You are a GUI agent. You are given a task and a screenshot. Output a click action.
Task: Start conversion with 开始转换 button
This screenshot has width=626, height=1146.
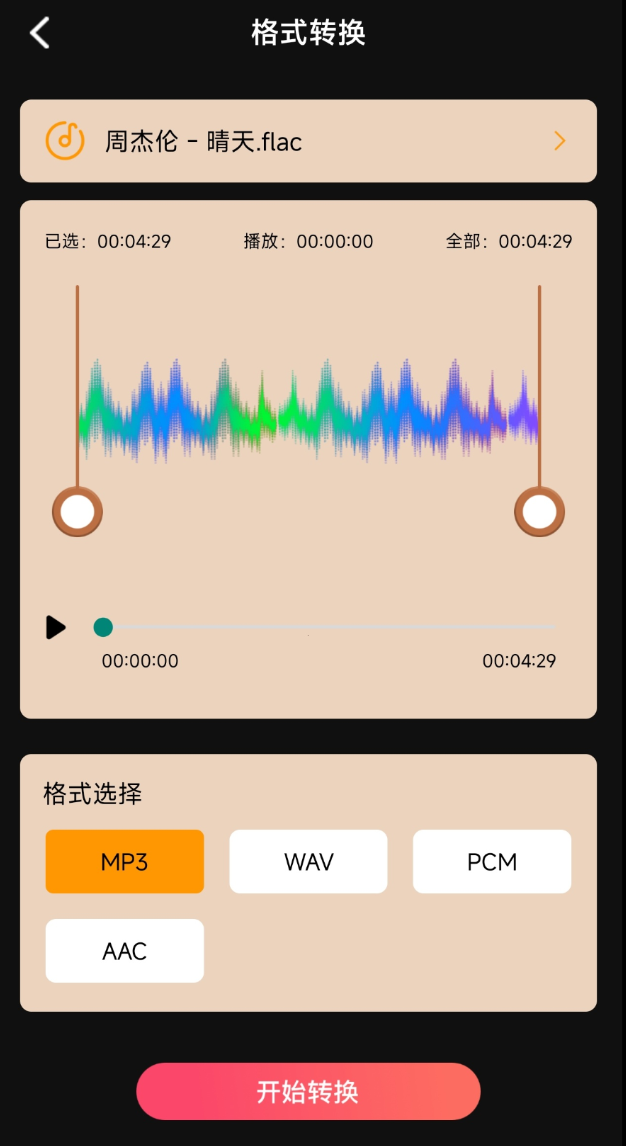[x=308, y=1091]
